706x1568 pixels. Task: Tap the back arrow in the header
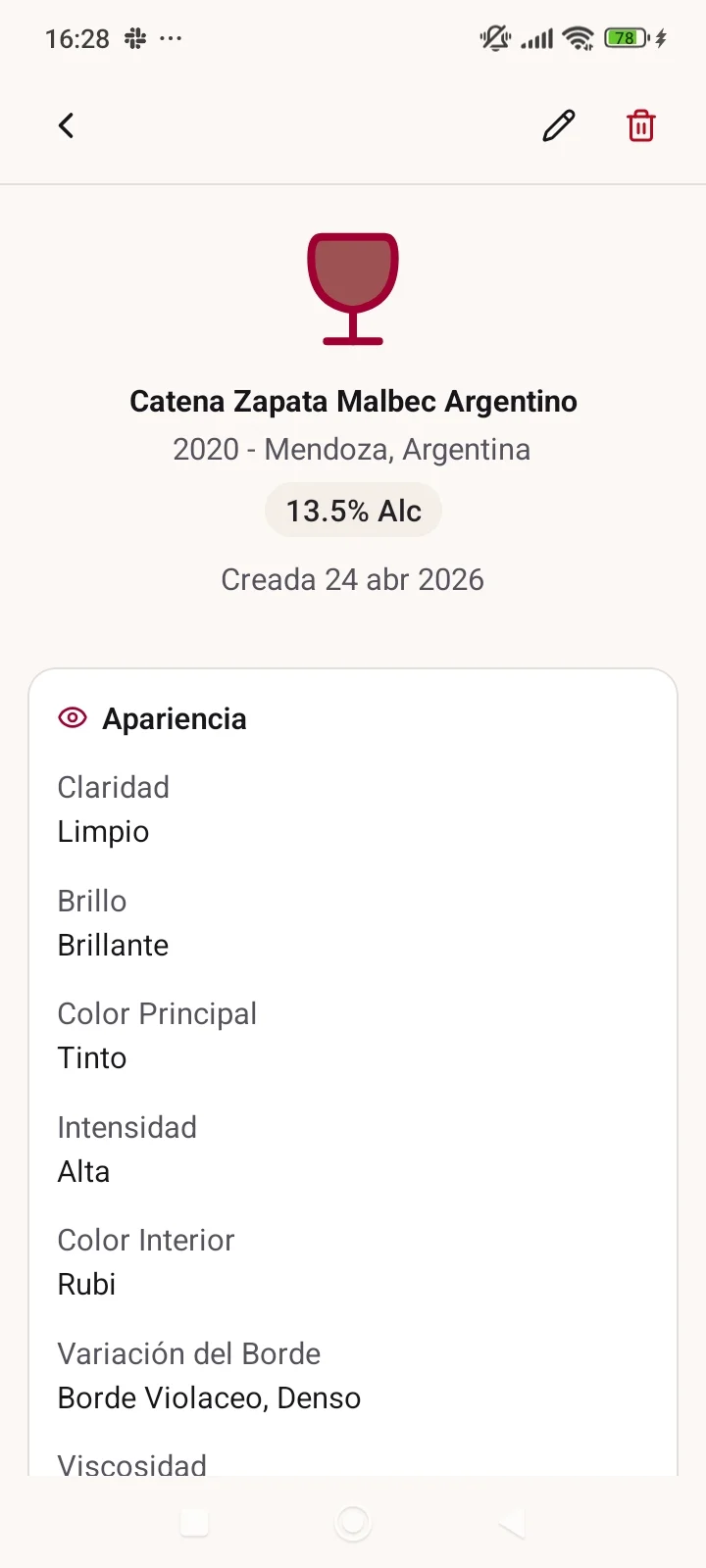coord(66,125)
